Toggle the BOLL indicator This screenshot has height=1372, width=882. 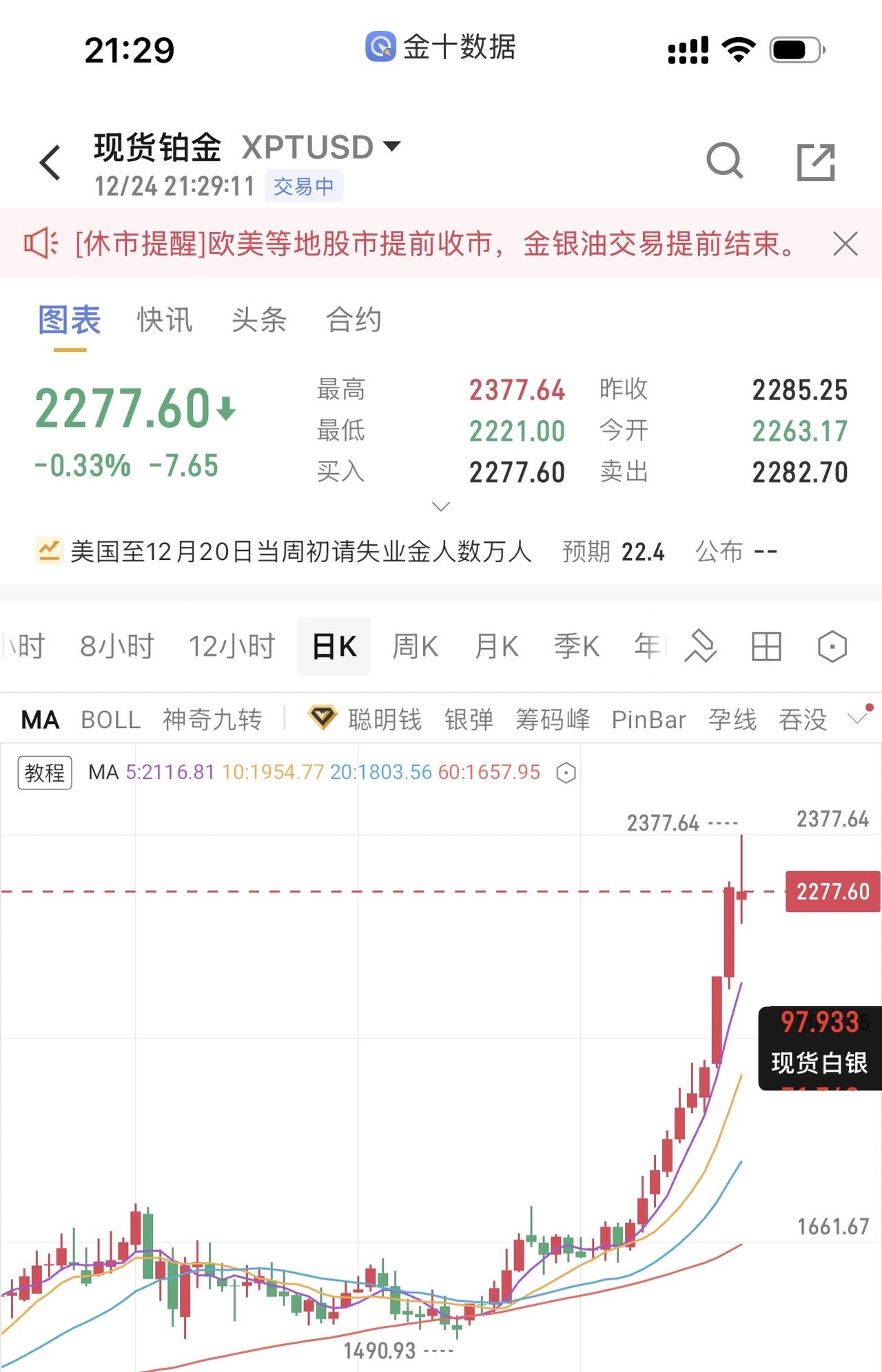pos(110,719)
